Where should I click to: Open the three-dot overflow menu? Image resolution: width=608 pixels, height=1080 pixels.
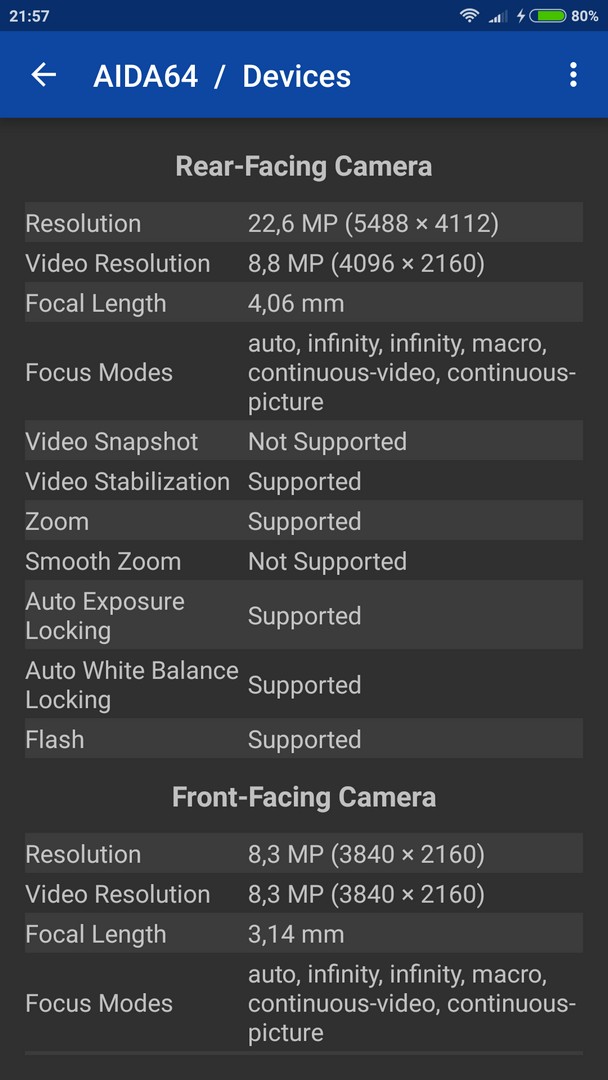pos(573,75)
